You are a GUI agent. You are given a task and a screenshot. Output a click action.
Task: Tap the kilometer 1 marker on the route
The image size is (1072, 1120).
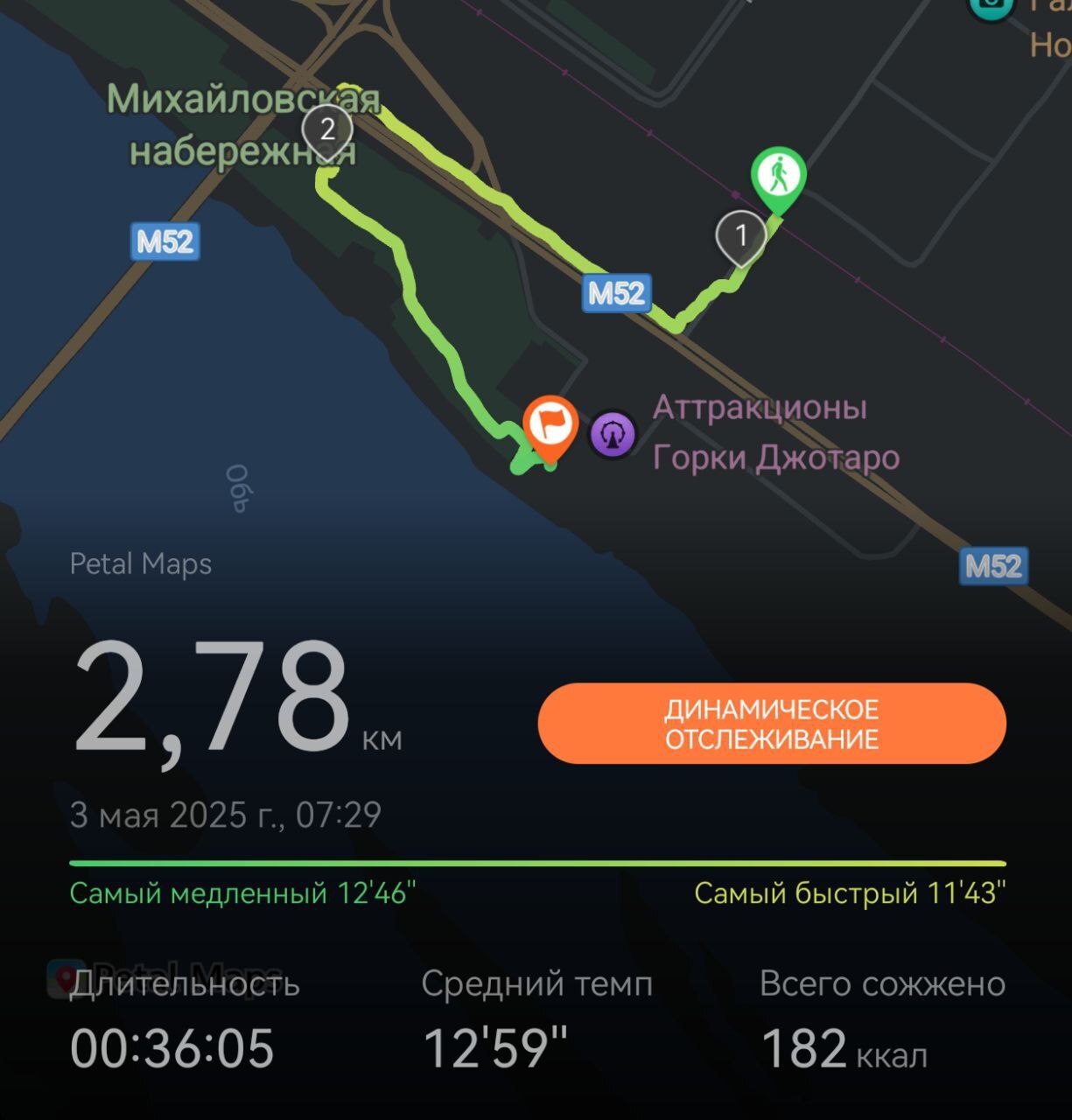coord(741,234)
